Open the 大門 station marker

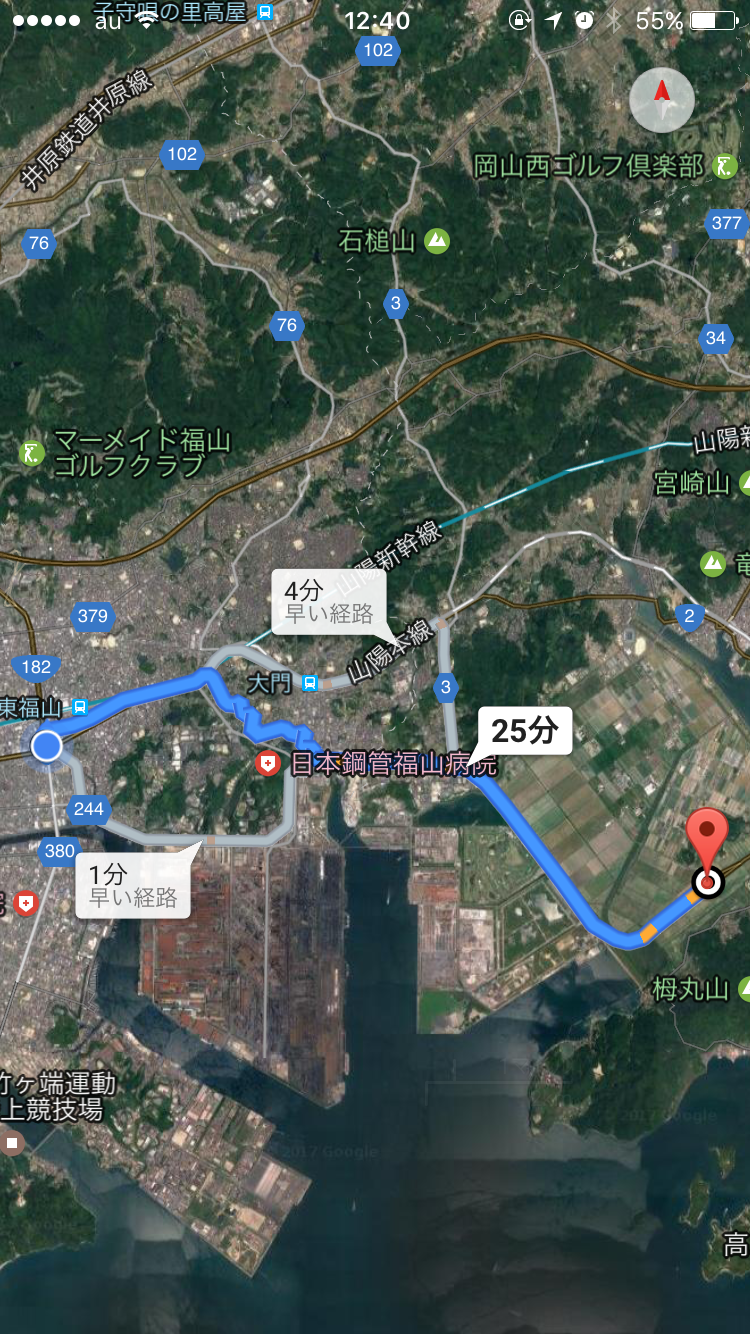(311, 683)
